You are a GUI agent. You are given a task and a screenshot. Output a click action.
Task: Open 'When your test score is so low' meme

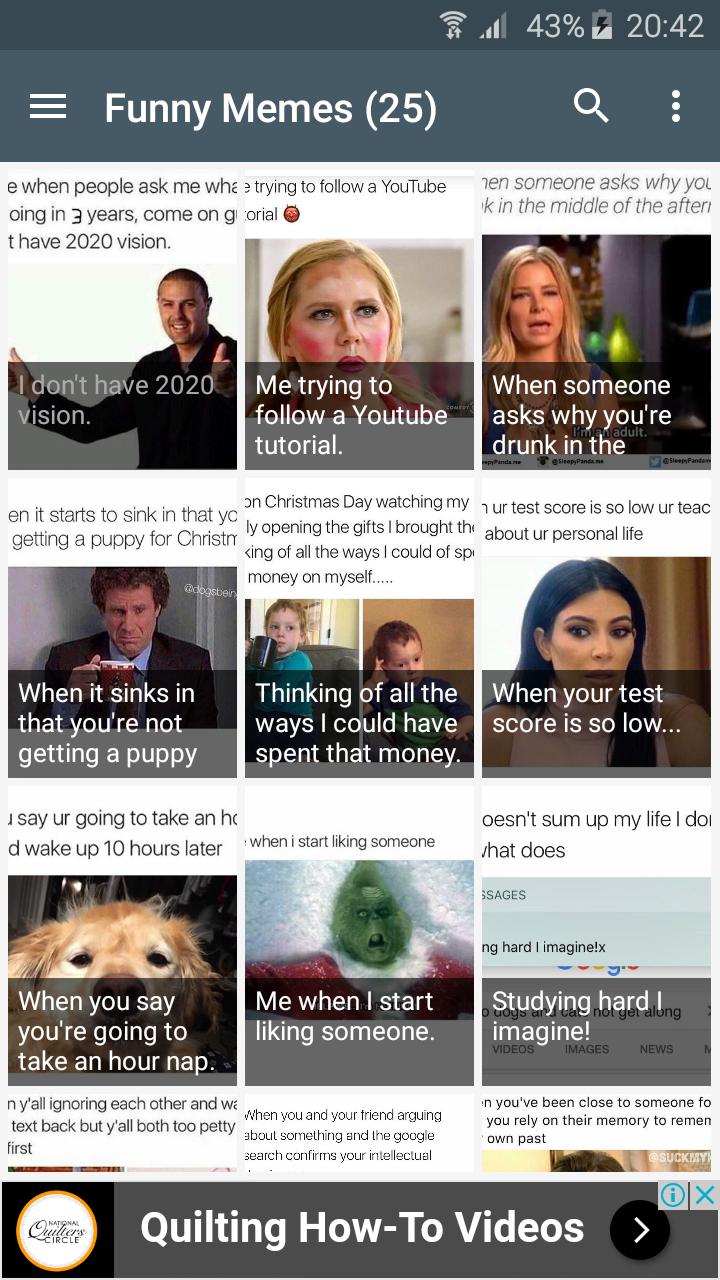pyautogui.click(x=596, y=628)
